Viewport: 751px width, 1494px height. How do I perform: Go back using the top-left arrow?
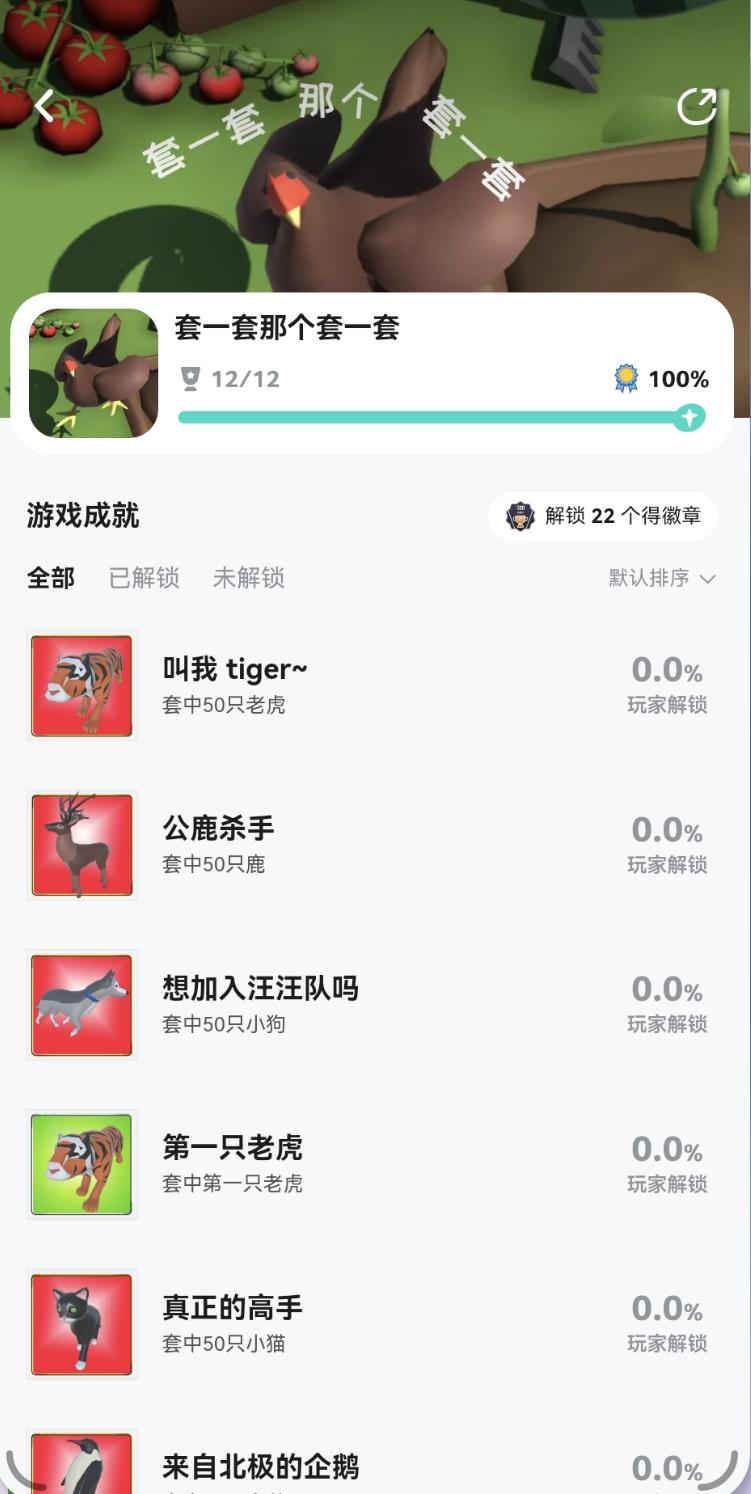coord(45,105)
